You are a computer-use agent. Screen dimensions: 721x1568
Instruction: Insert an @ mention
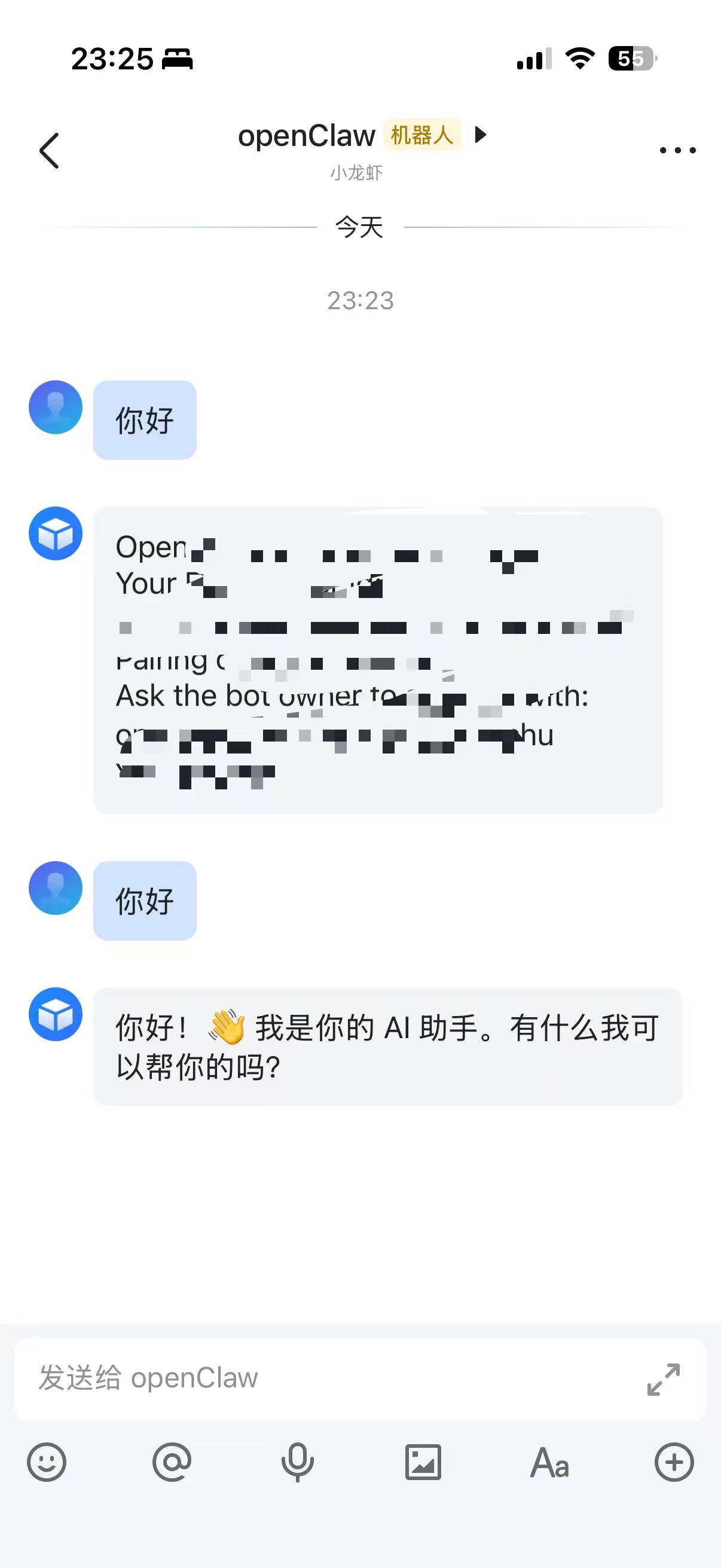[172, 1462]
